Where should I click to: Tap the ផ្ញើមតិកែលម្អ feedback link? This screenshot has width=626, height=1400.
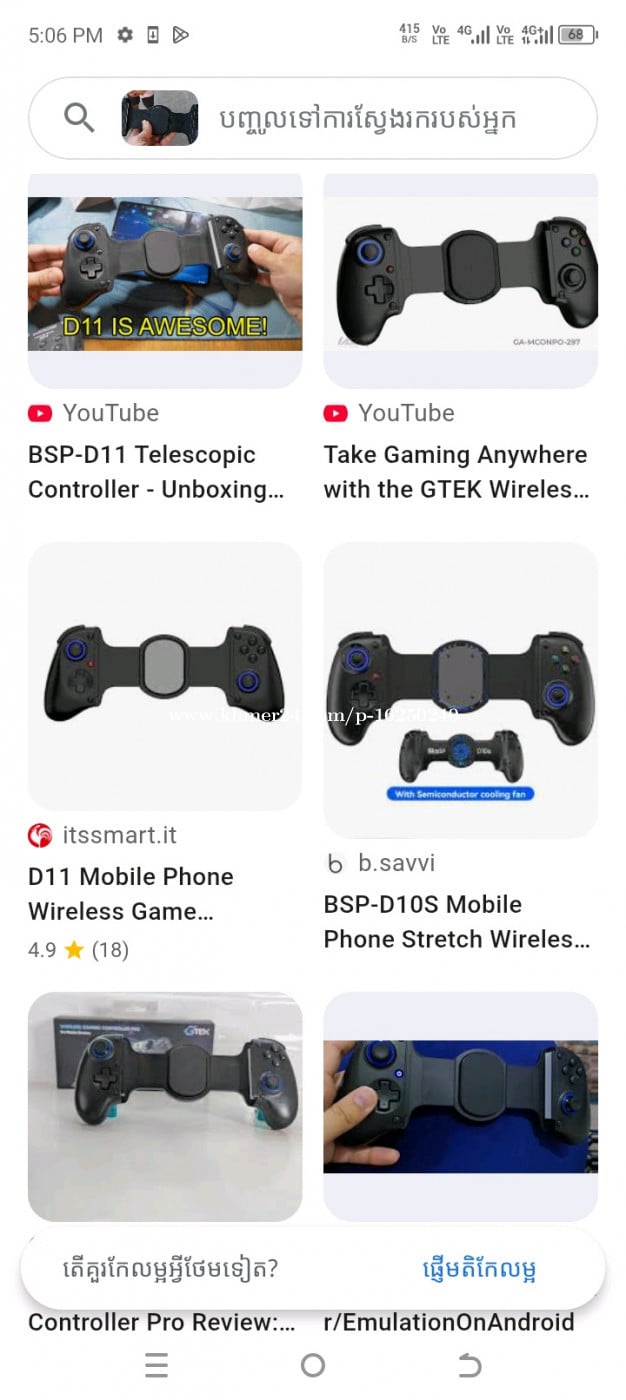pyautogui.click(x=478, y=1269)
